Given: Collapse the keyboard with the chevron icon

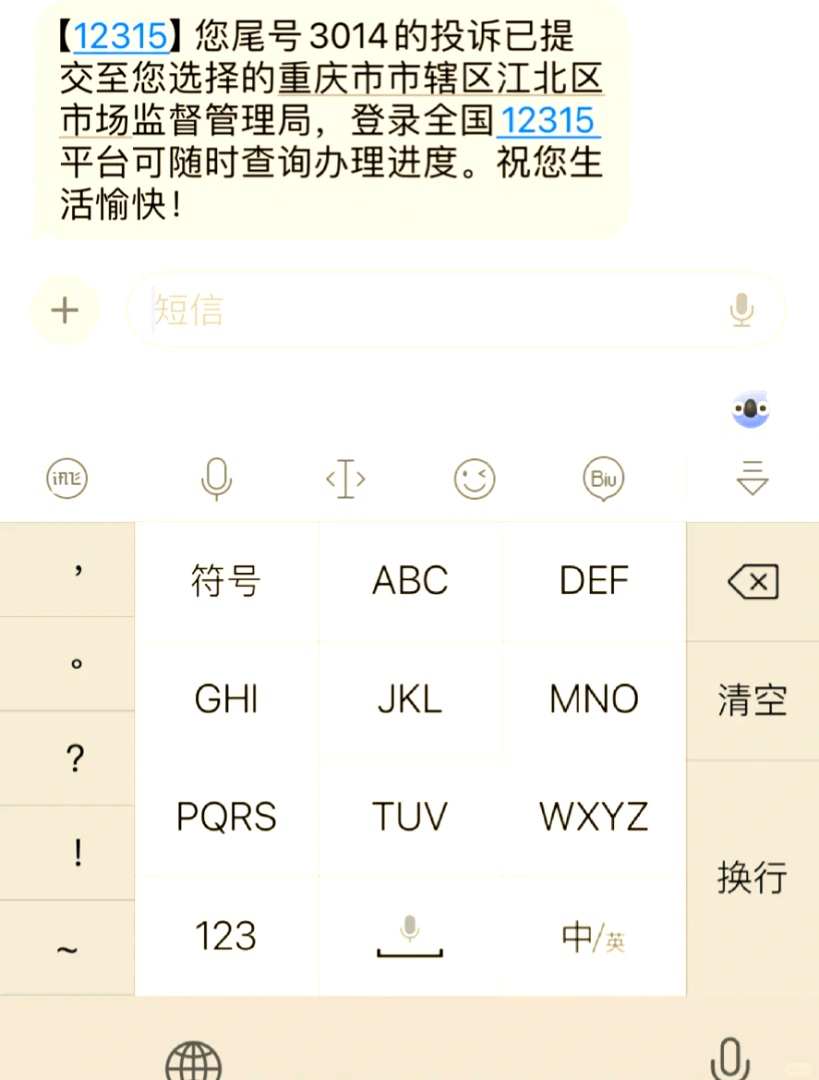Looking at the screenshot, I should [751, 479].
